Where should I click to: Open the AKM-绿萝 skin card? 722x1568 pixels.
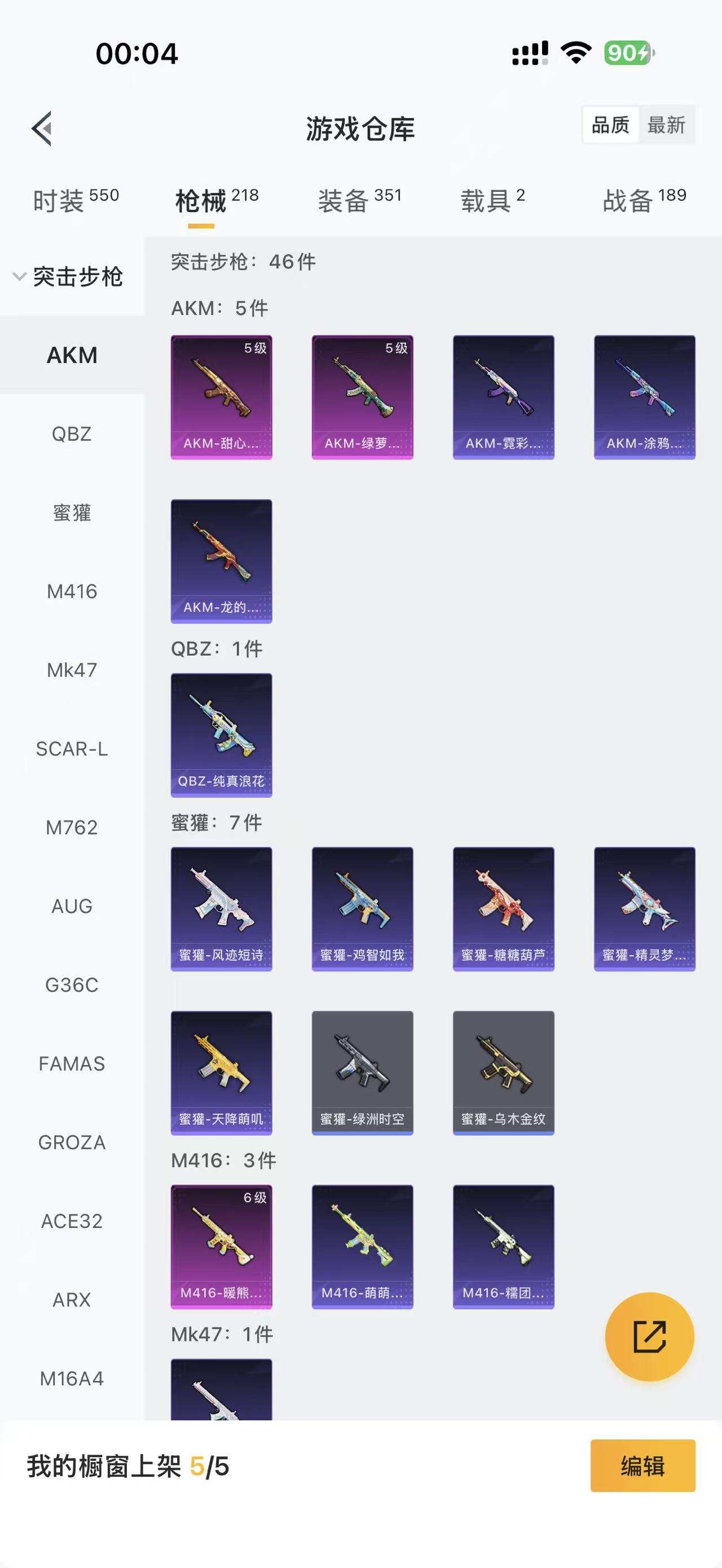[x=362, y=397]
